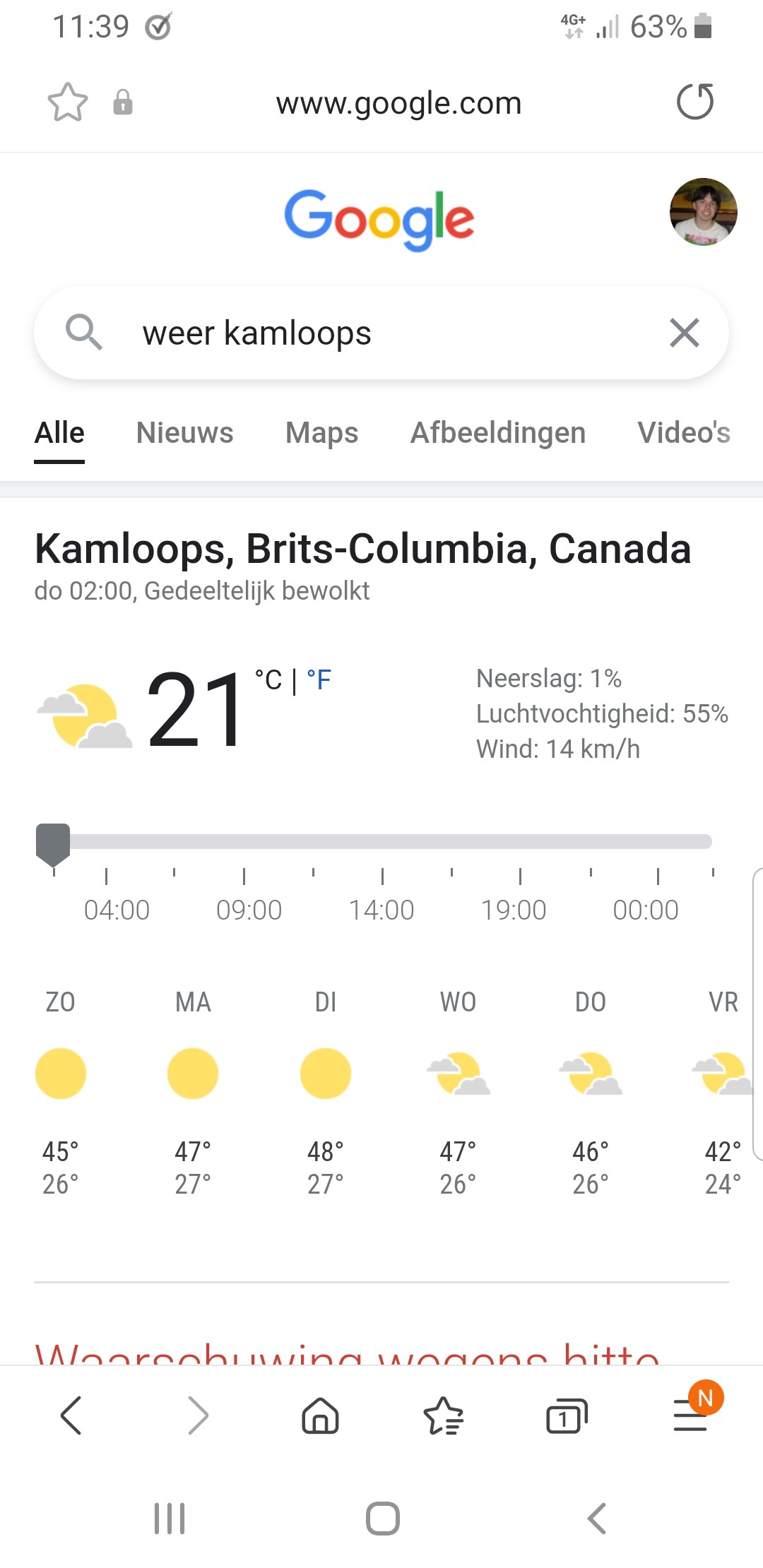
Task: Open the browser menu
Action: coord(691,1415)
